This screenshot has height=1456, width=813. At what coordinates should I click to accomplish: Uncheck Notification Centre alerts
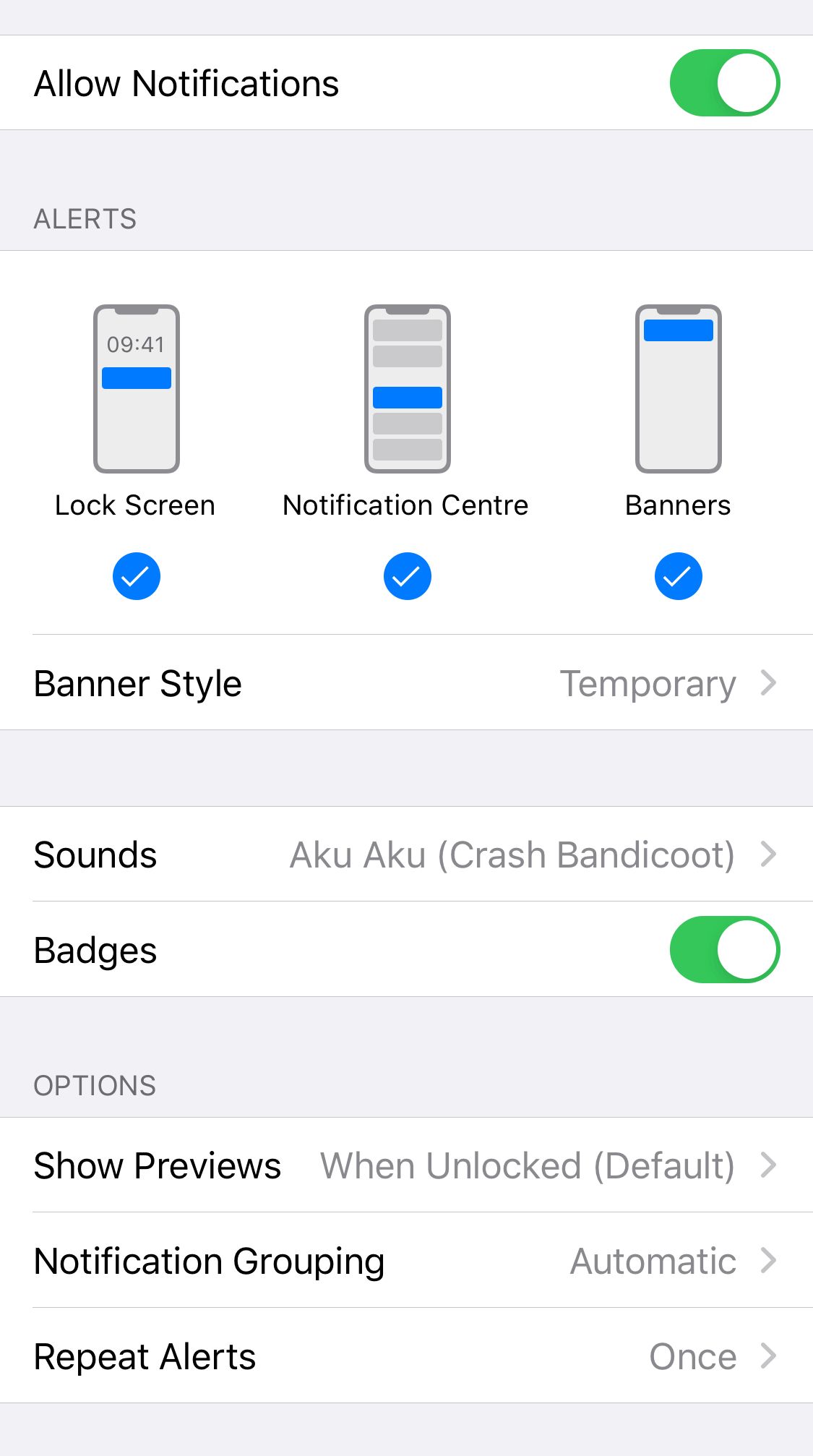coord(407,576)
